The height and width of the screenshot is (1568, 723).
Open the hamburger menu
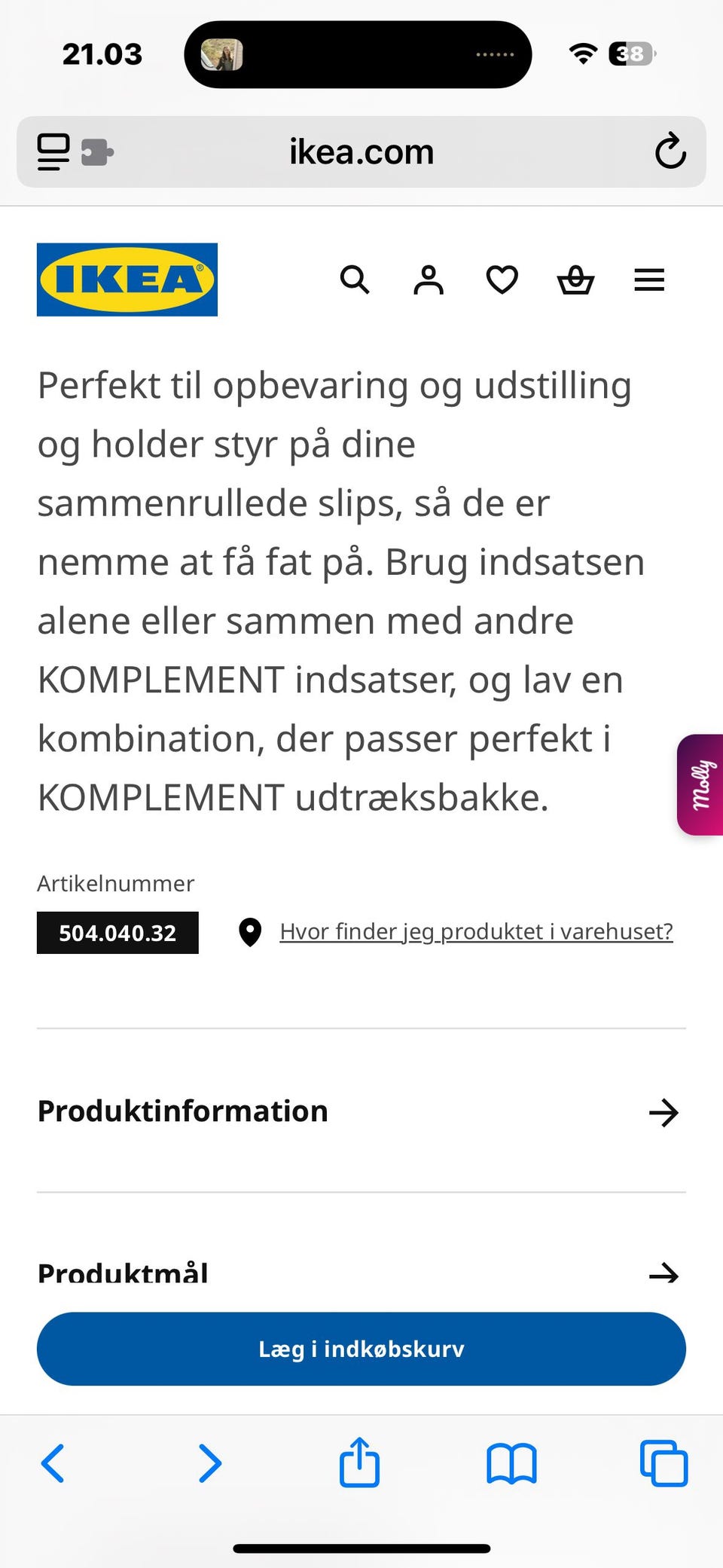[x=648, y=280]
